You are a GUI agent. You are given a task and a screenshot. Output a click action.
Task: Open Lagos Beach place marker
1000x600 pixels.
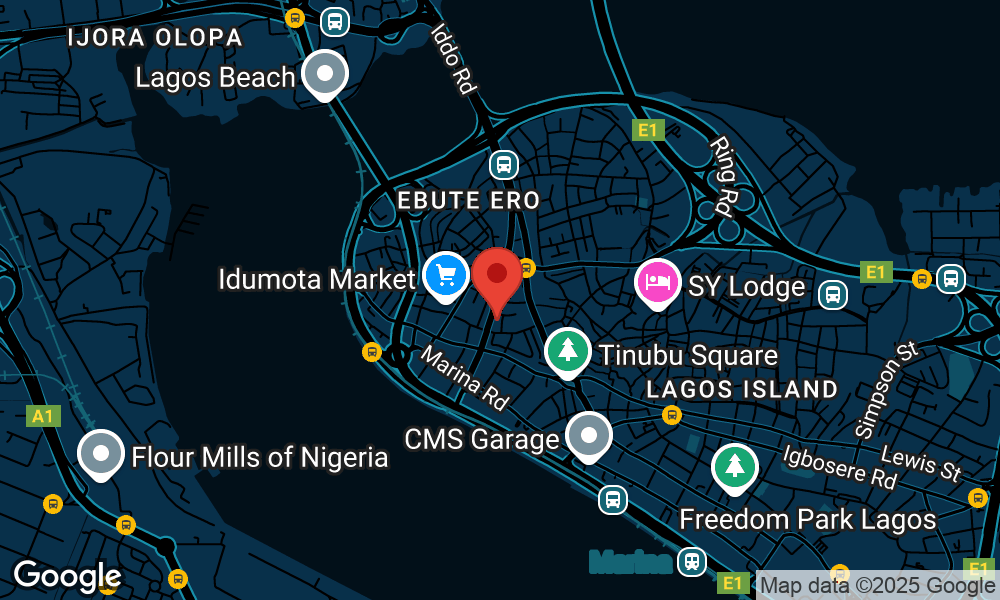click(324, 74)
